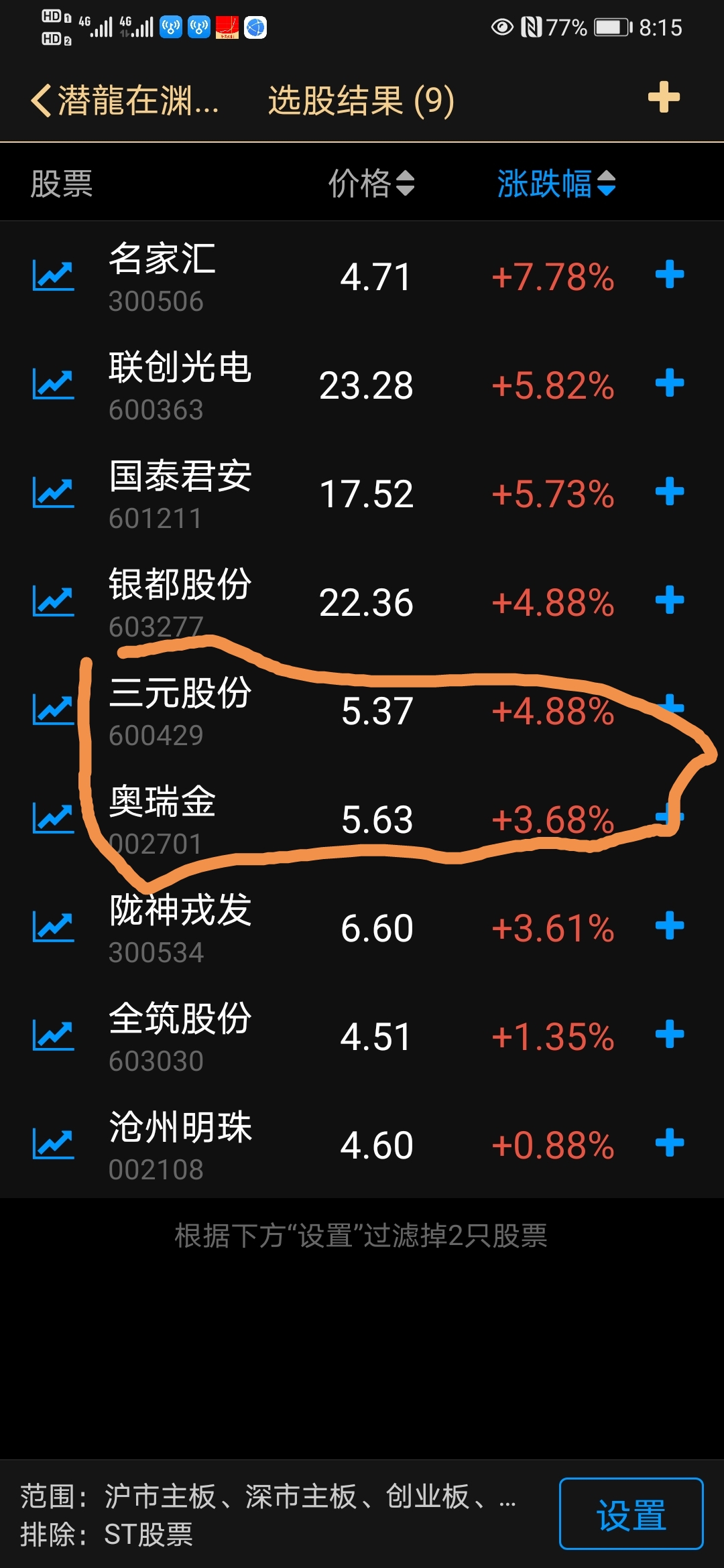Open stock 联创光电 600363
The height and width of the screenshot is (1568, 724).
point(180,385)
